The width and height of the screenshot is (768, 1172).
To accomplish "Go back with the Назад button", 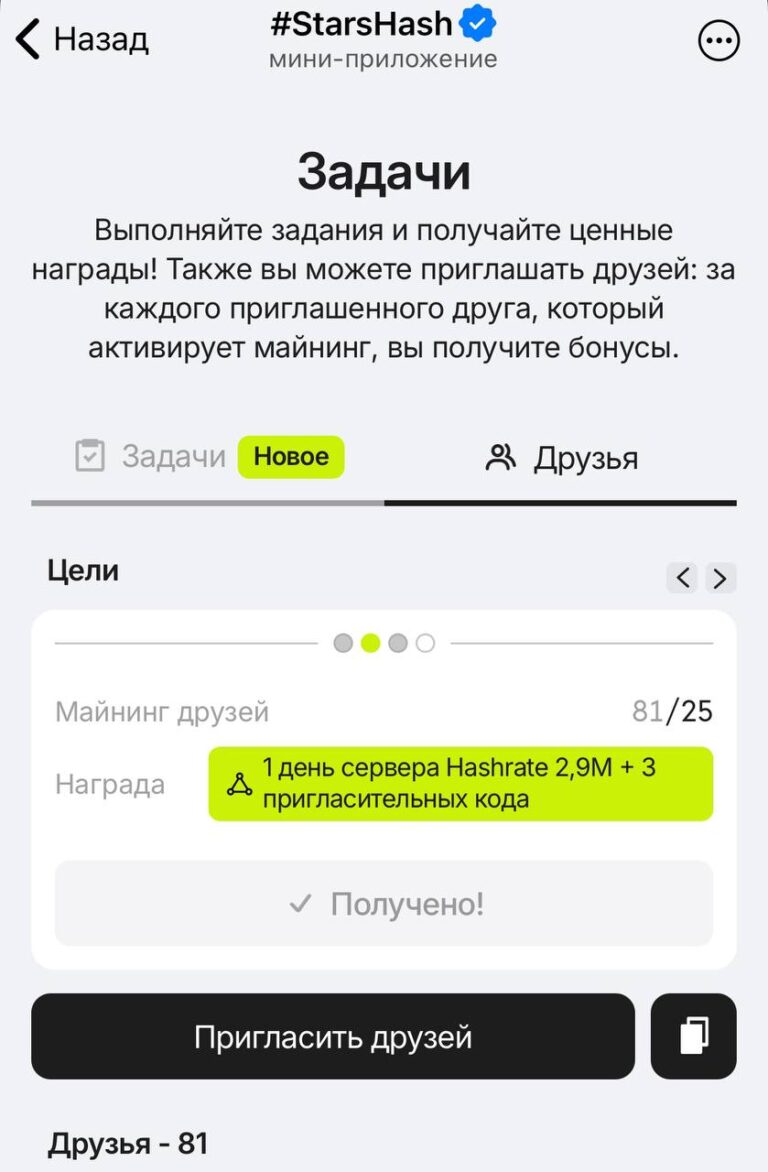I will [82, 40].
